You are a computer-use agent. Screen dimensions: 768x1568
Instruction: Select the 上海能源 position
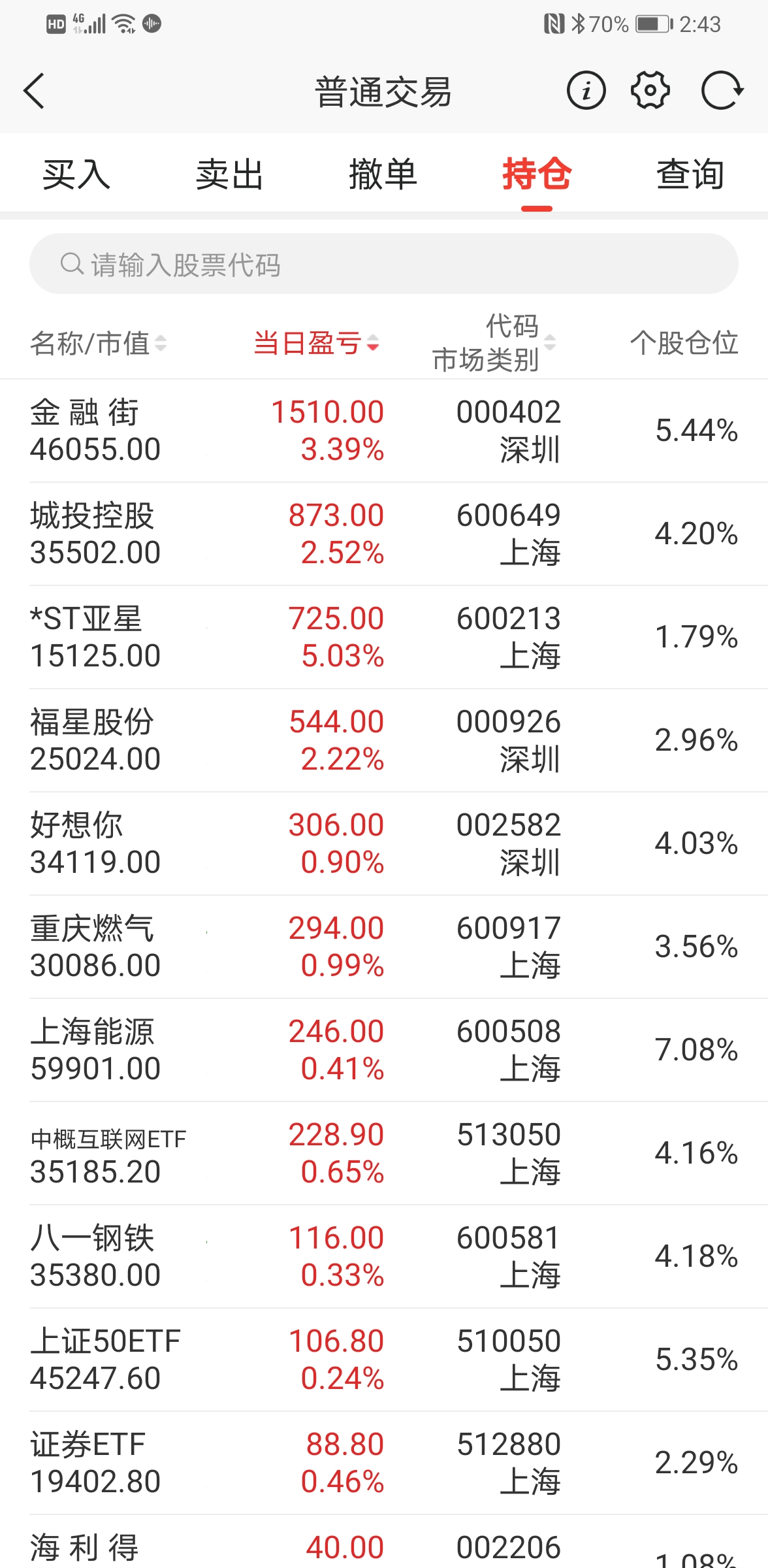click(x=384, y=1050)
